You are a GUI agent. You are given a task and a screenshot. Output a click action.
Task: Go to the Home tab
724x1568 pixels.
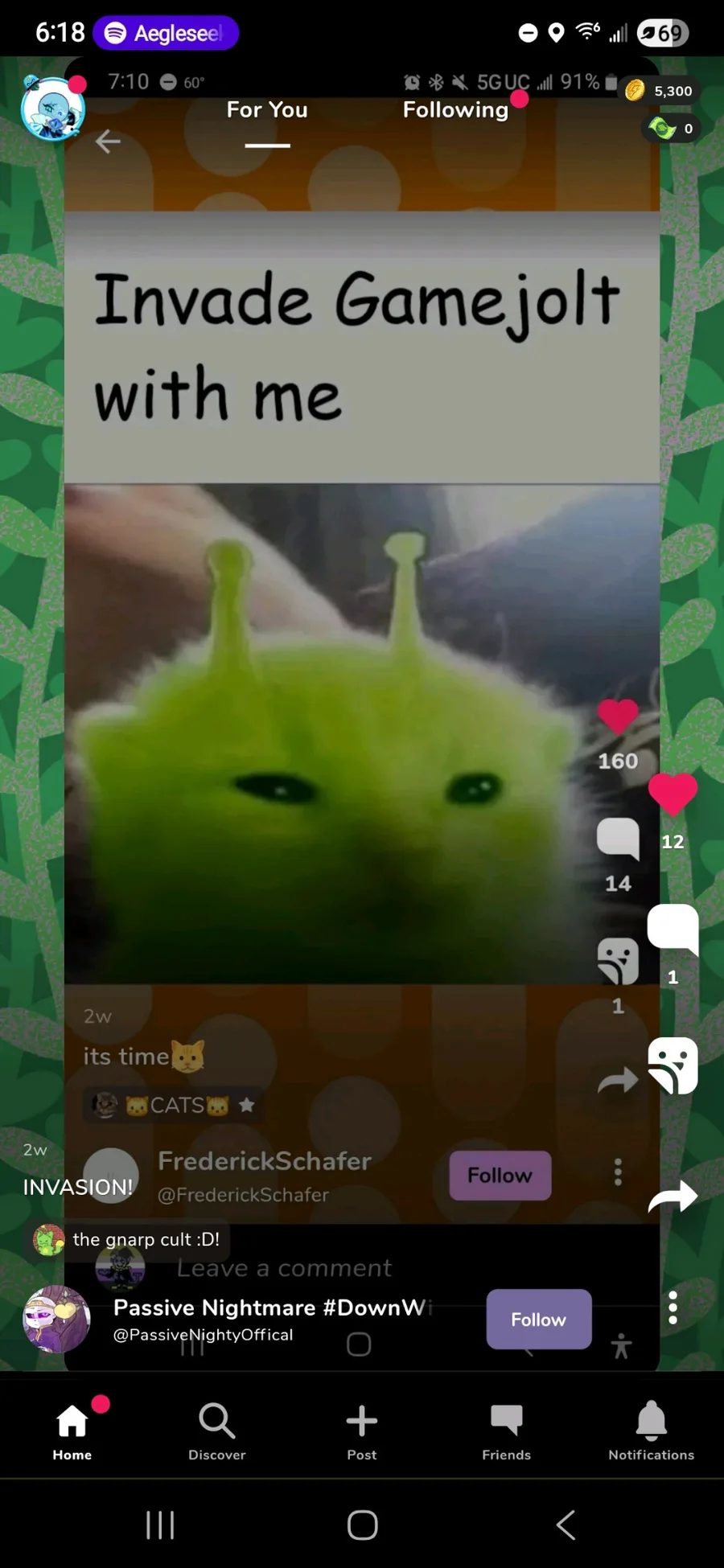click(x=72, y=1430)
